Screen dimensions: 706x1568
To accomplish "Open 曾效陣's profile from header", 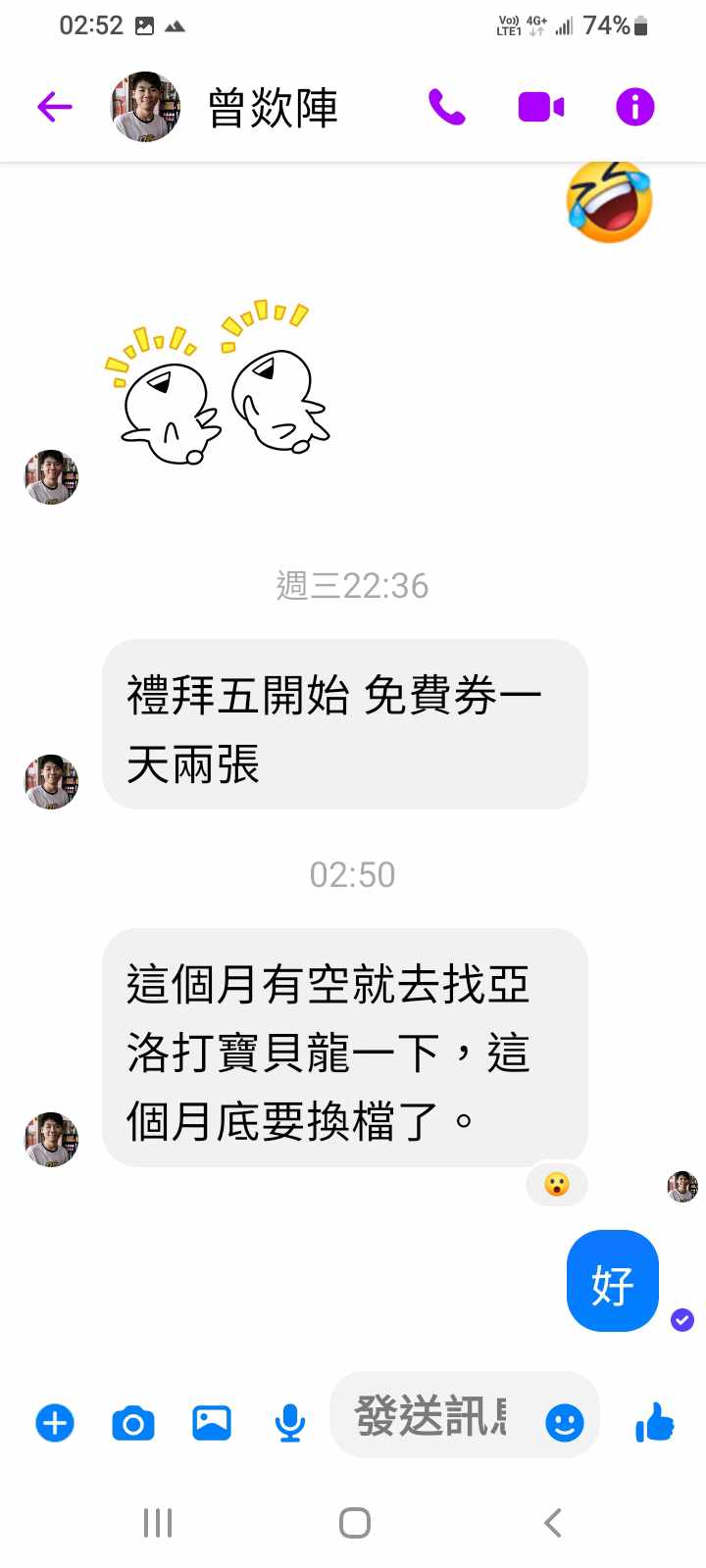I will click(273, 107).
